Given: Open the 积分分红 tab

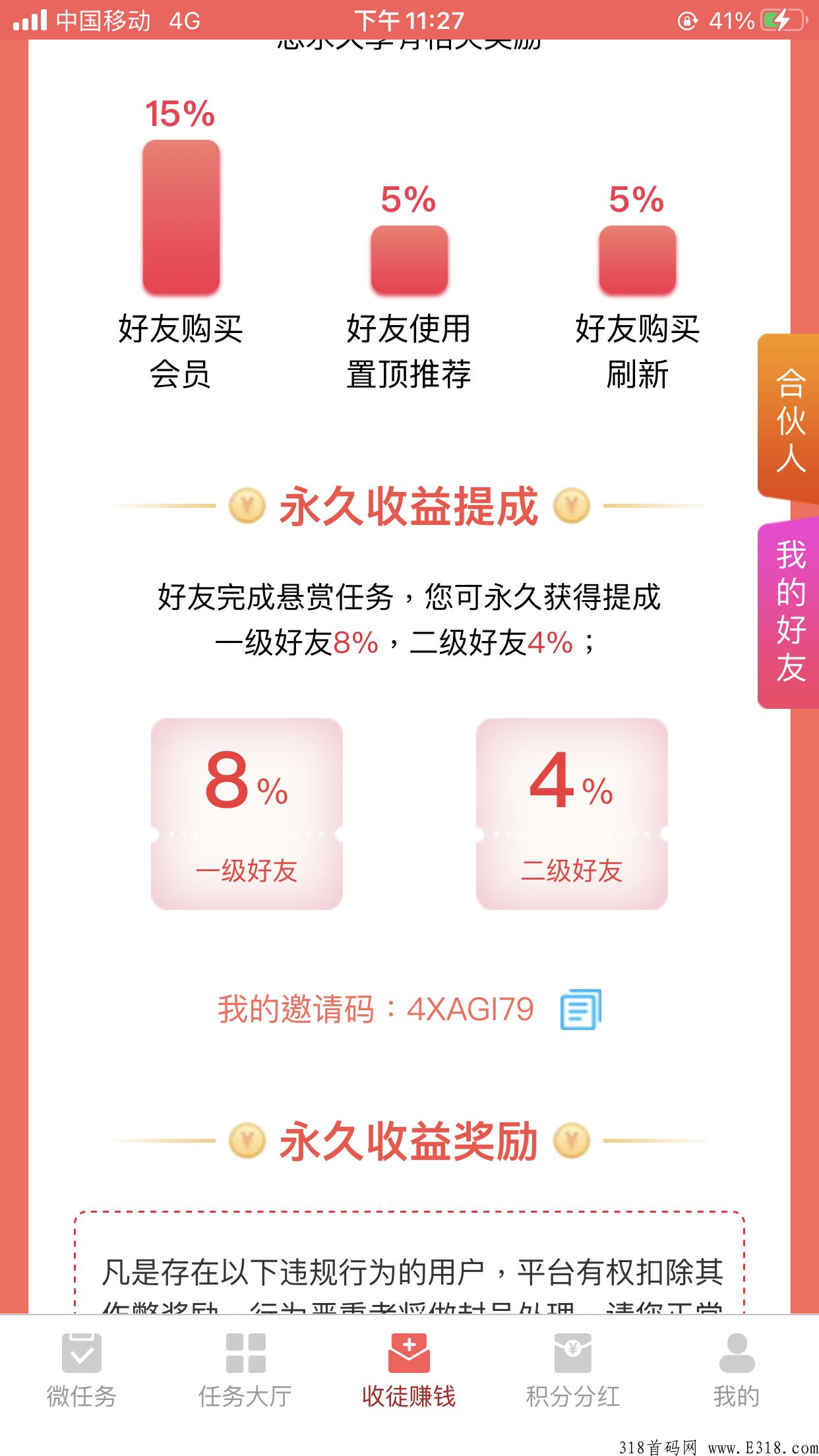Looking at the screenshot, I should click(572, 1370).
